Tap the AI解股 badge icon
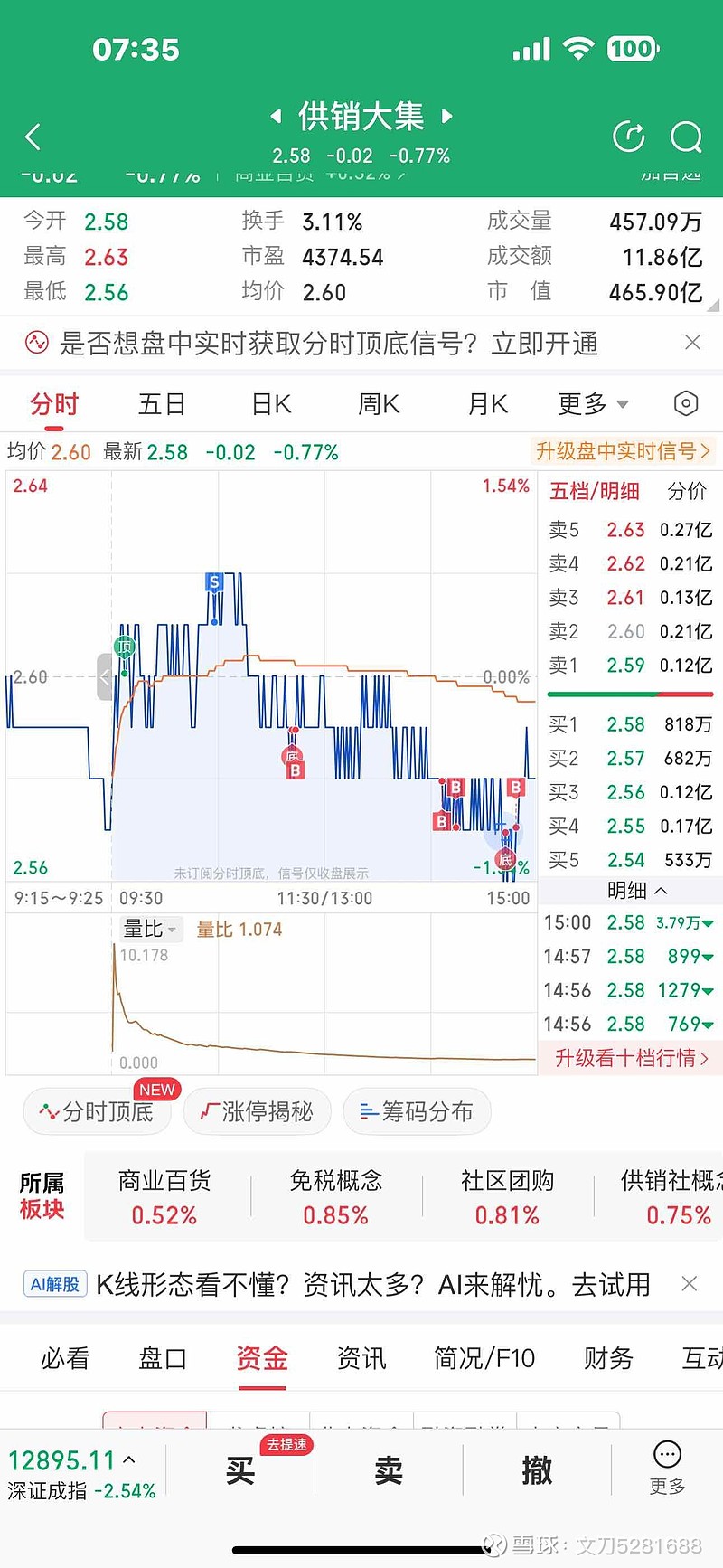Screen dimensions: 723x1568 pyautogui.click(x=53, y=1284)
